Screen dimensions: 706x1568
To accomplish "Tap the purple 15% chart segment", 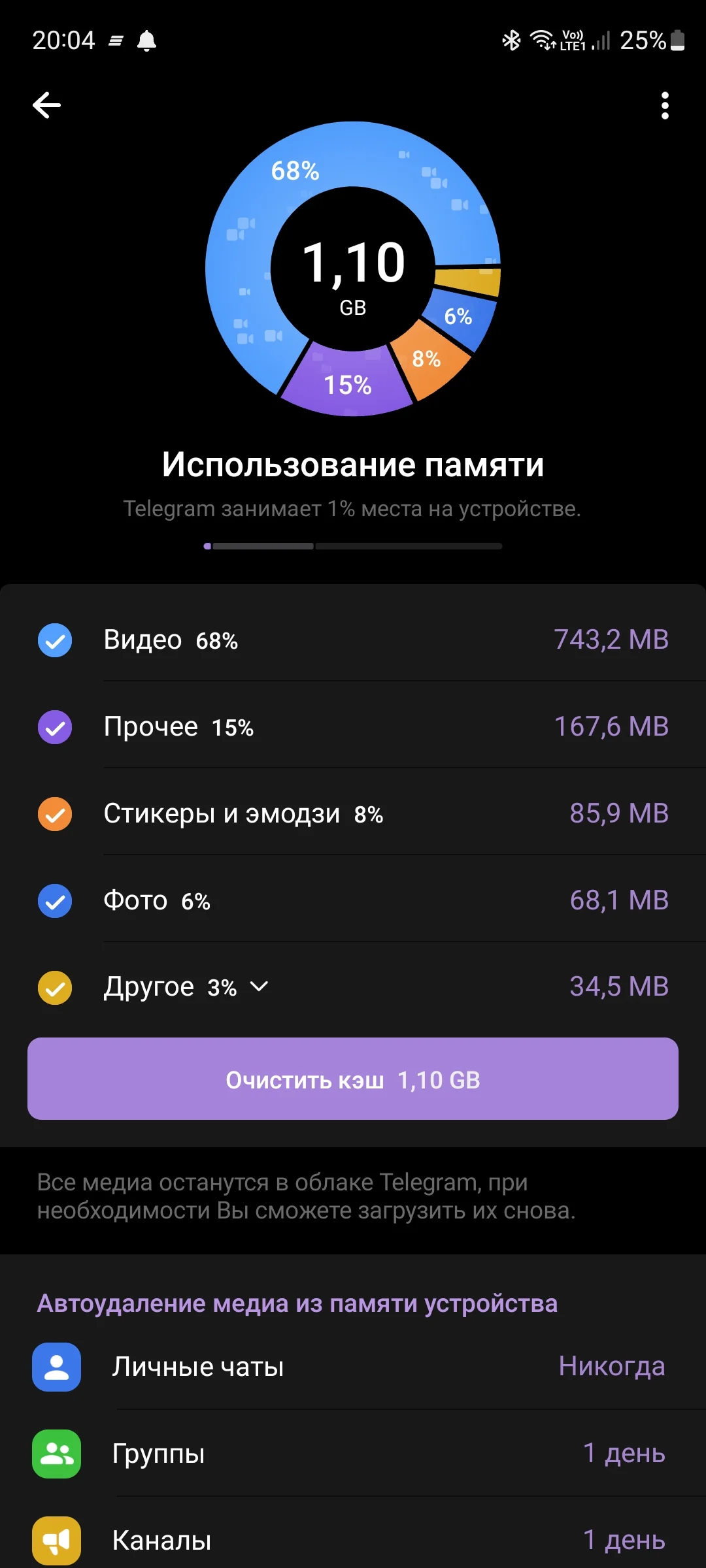I will 348,385.
